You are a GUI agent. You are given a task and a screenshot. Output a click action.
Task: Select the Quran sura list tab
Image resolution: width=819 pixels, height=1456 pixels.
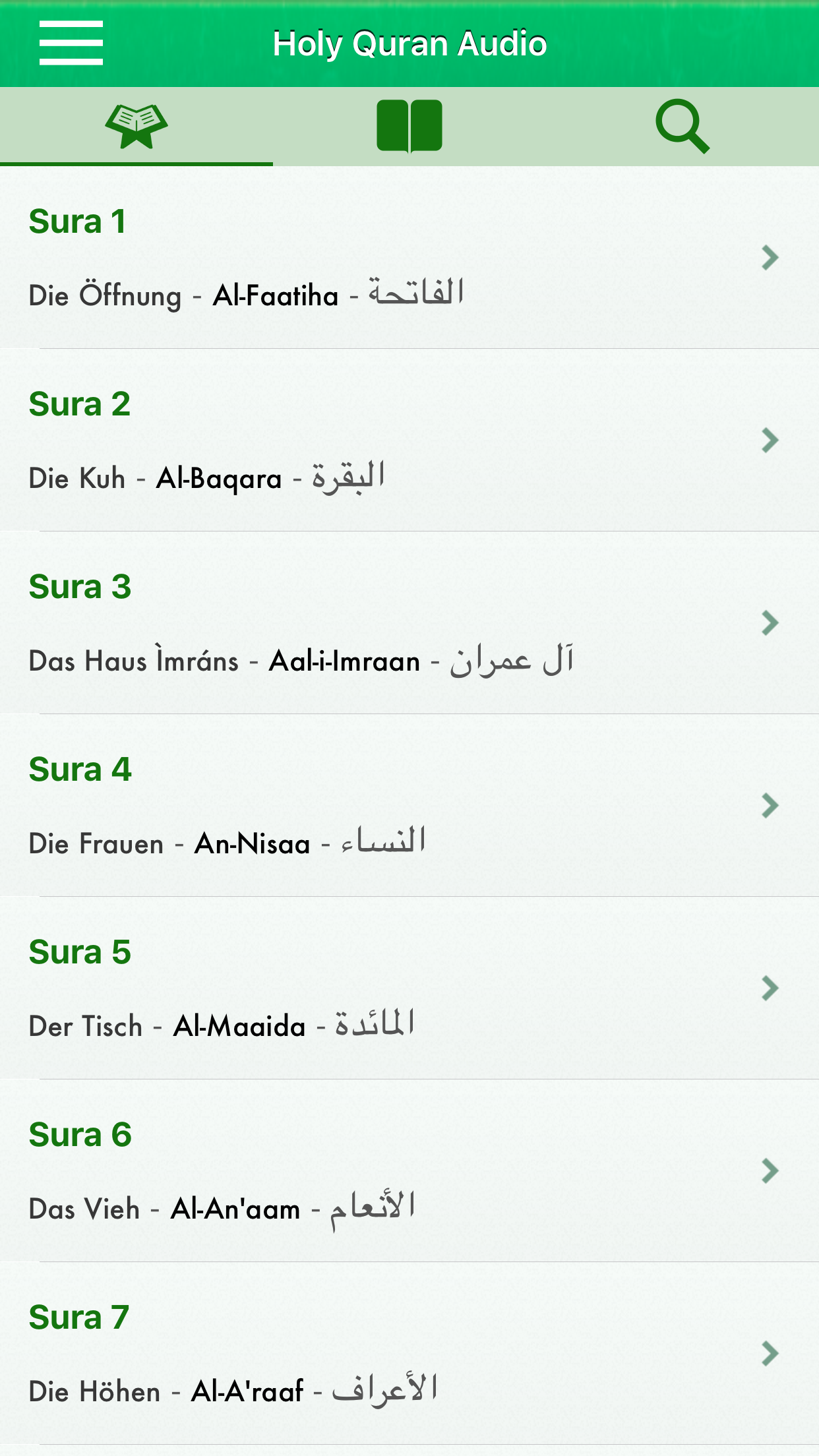point(136,126)
